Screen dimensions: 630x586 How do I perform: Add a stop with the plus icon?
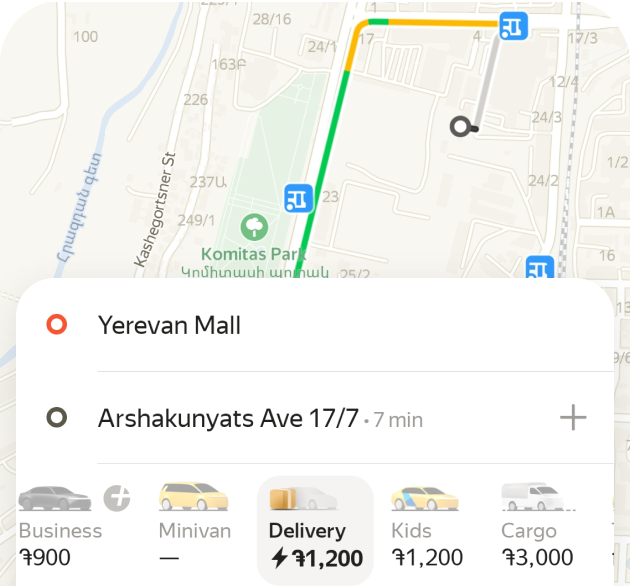point(573,418)
